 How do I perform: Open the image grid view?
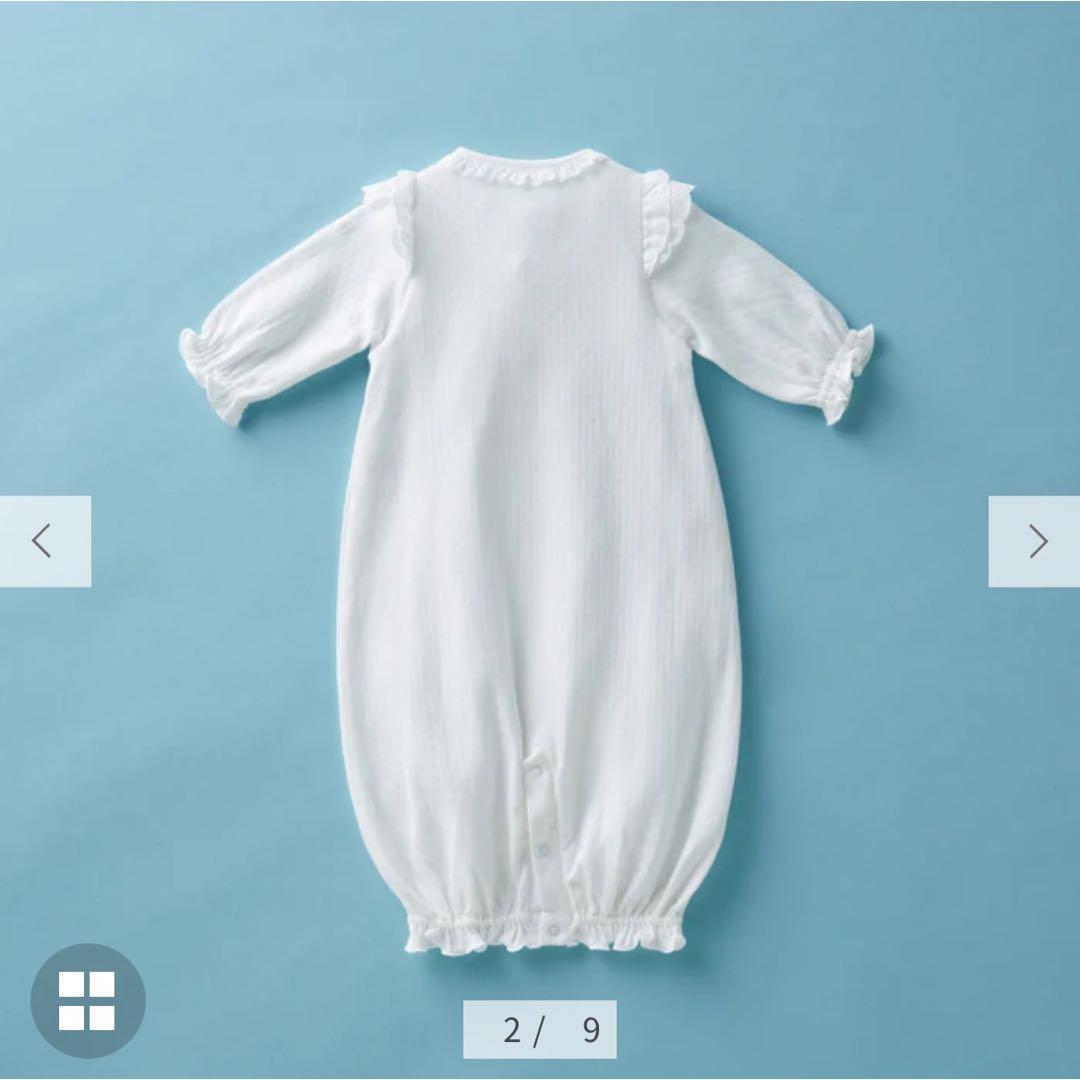(x=87, y=1000)
